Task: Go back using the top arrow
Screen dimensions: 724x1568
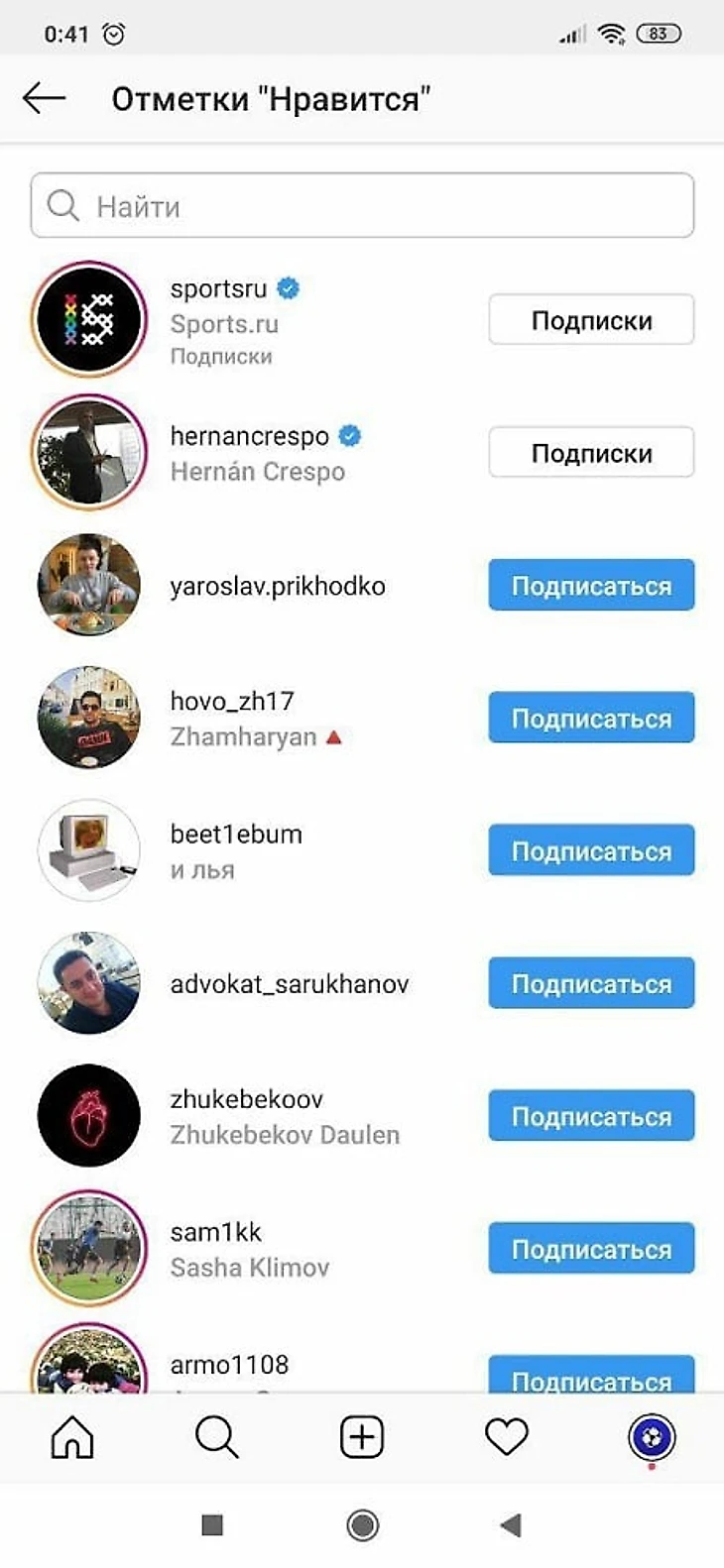Action: tap(44, 98)
